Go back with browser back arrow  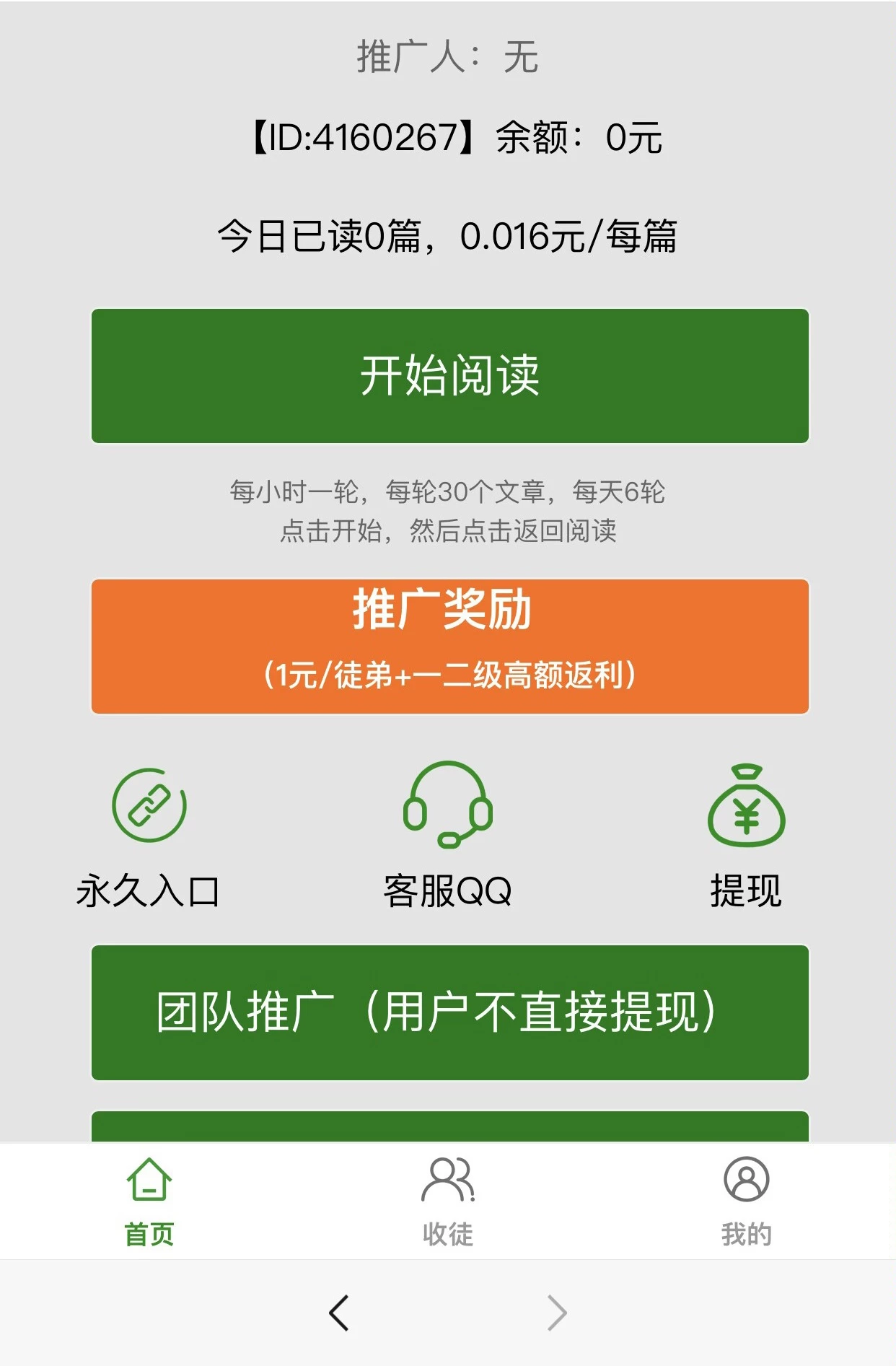(x=339, y=1313)
